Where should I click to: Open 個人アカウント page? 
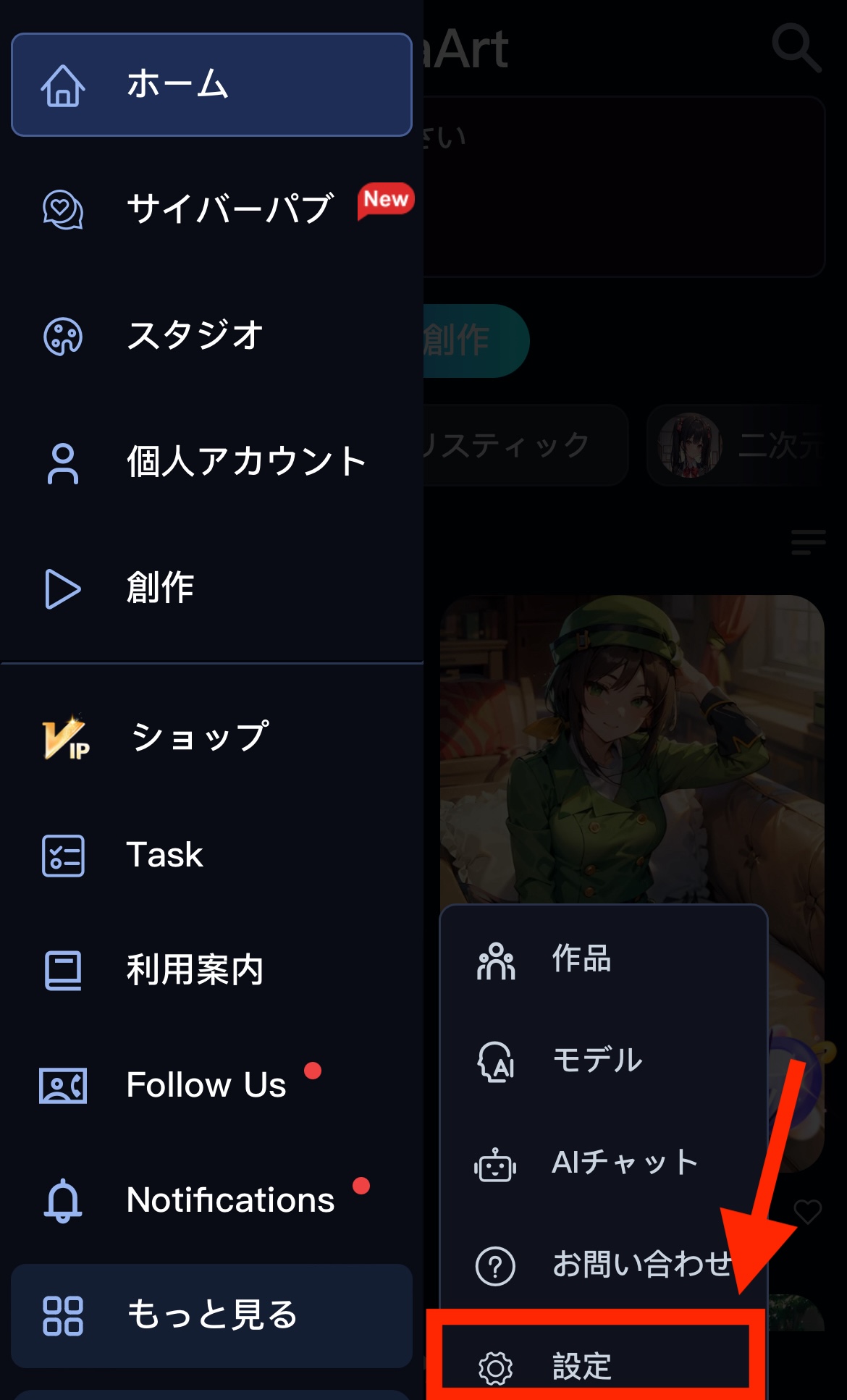211,462
